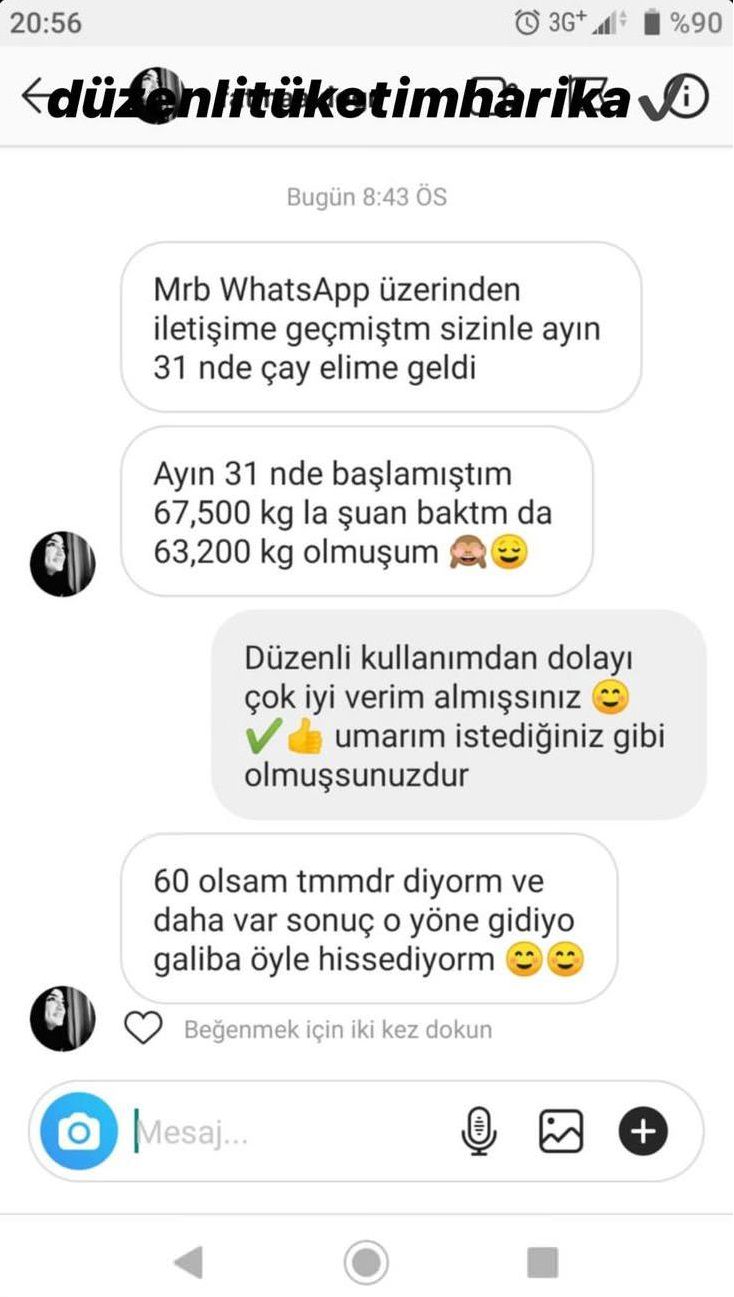This screenshot has width=734, height=1297.
Task: Like the last message with the heart
Action: (x=143, y=1028)
